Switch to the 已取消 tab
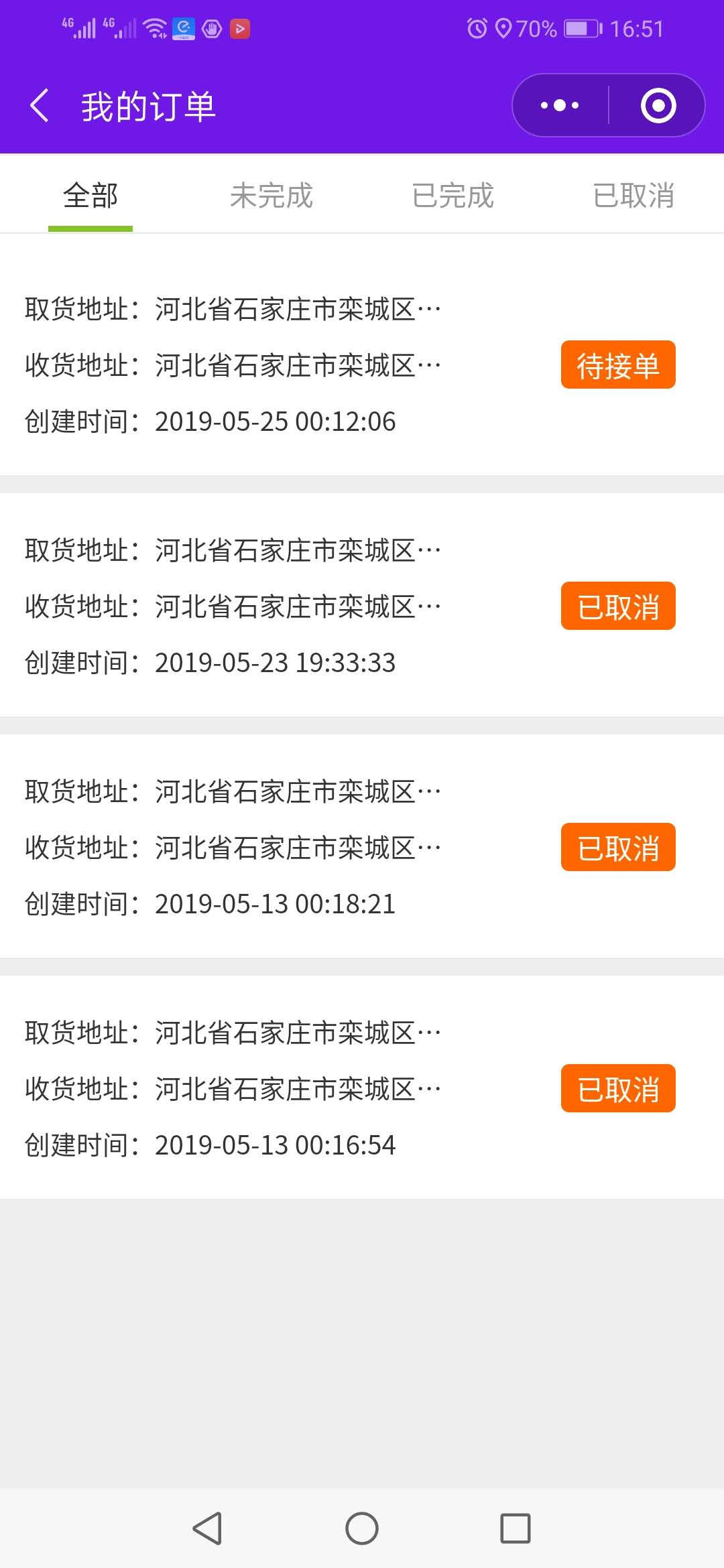 tap(633, 196)
